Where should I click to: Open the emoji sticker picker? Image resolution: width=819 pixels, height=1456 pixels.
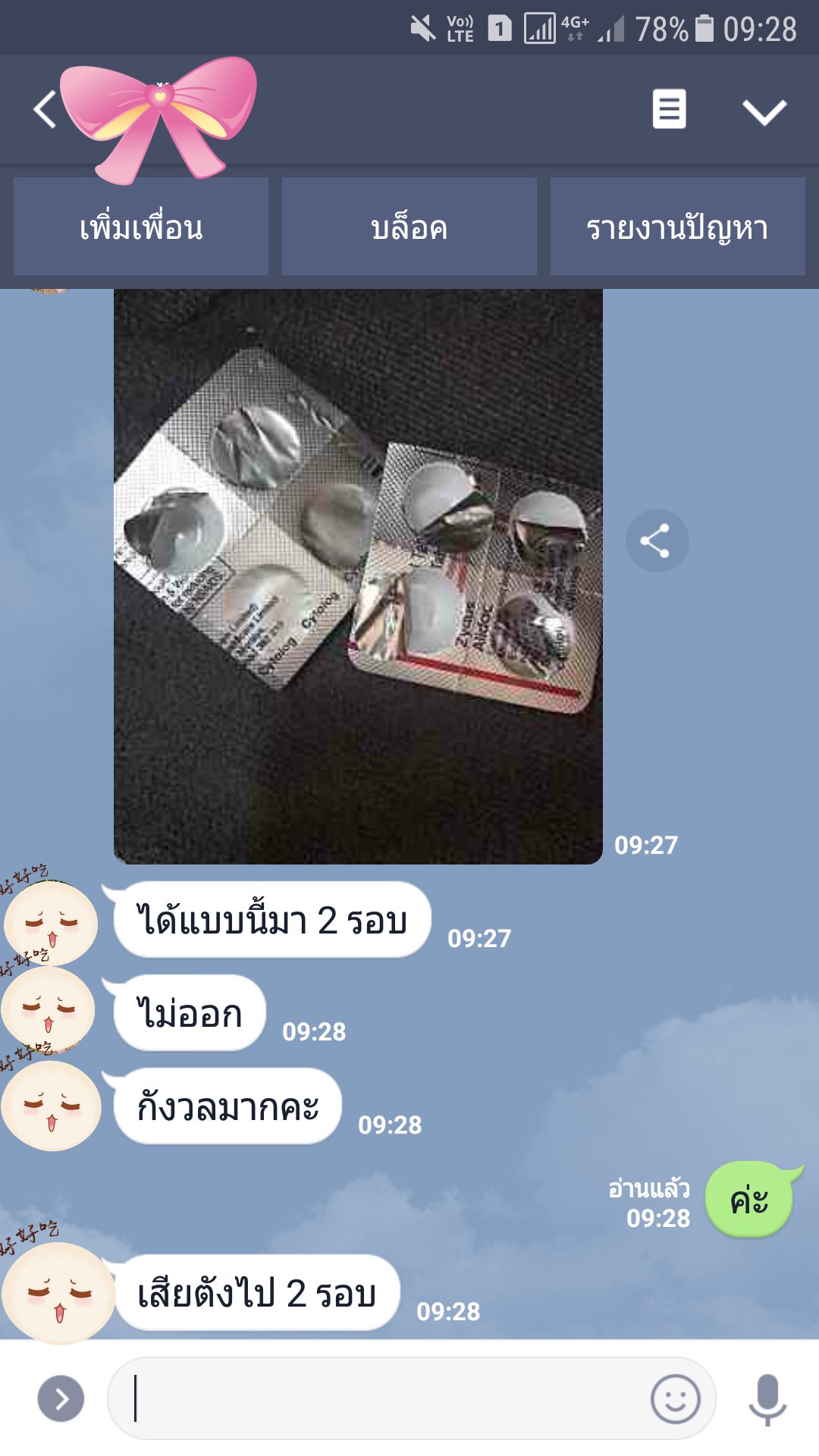675,1398
